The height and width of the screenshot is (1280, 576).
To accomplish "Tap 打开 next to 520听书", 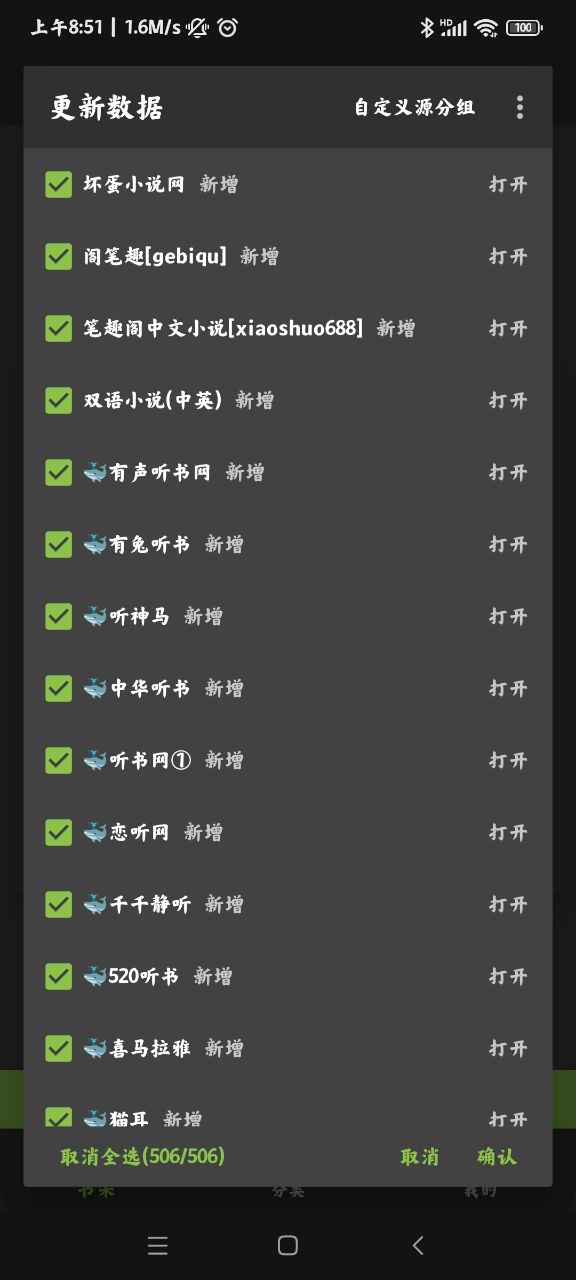I will [508, 976].
